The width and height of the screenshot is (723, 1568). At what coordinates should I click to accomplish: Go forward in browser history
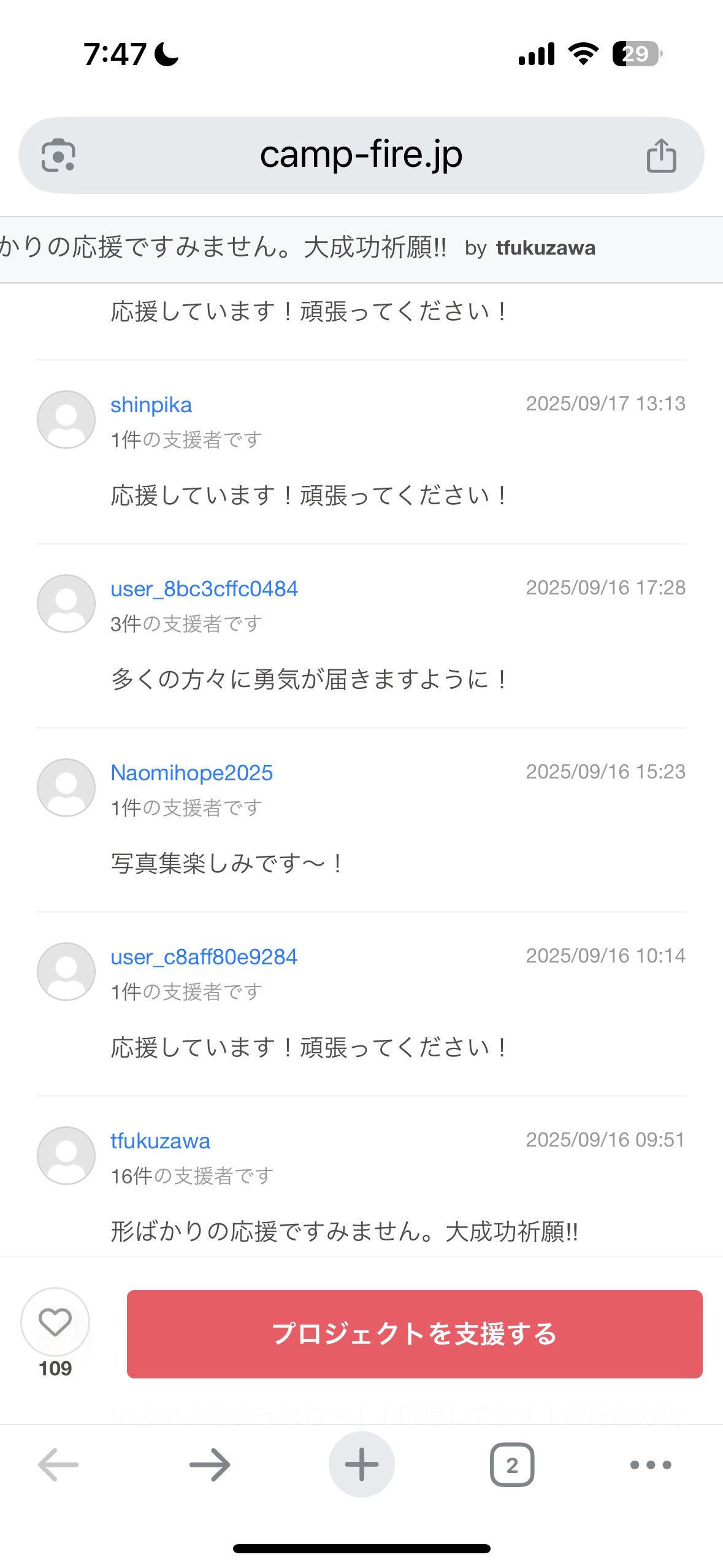click(x=210, y=1465)
